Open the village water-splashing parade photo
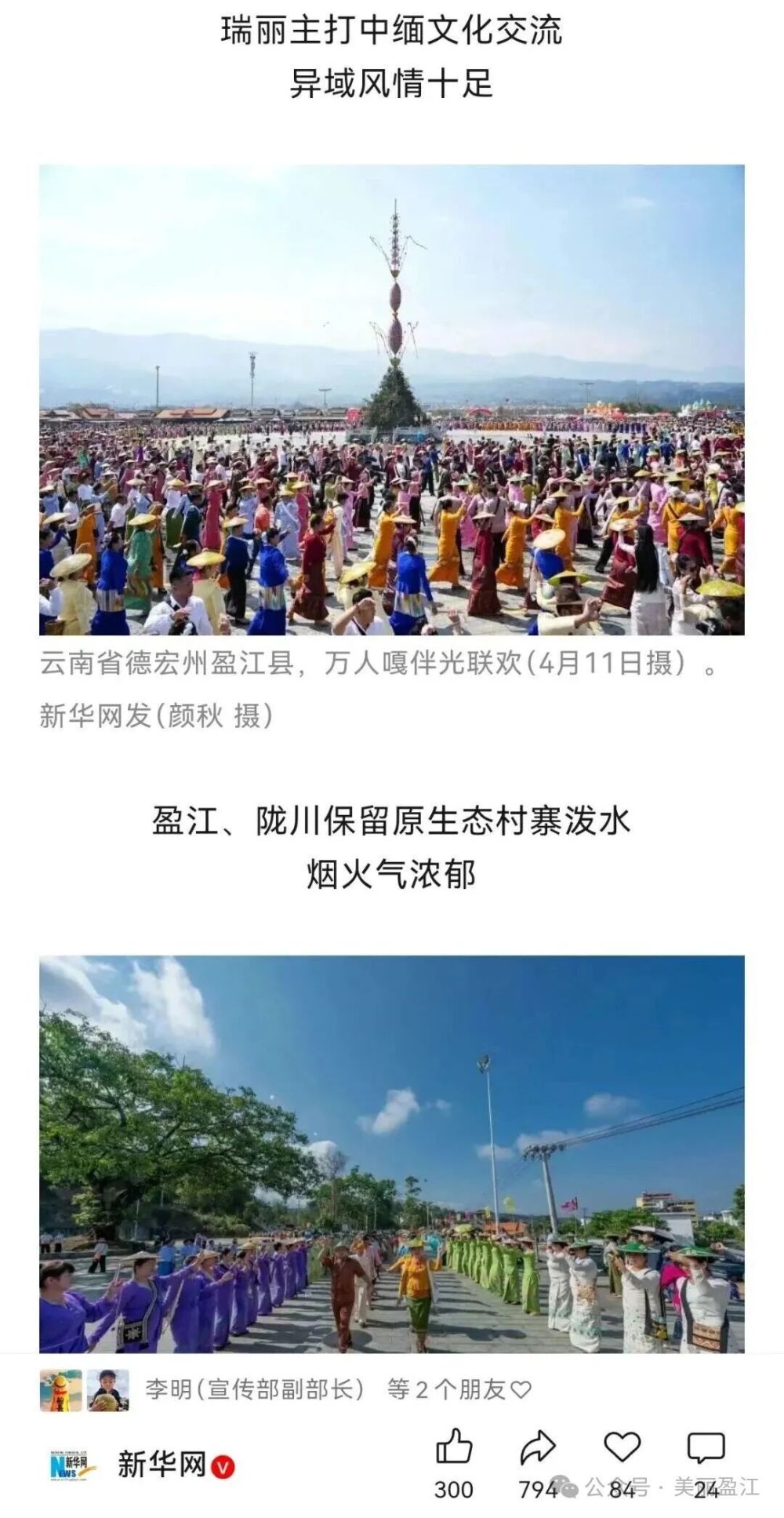This screenshot has height=1518, width=784. 391,1153
